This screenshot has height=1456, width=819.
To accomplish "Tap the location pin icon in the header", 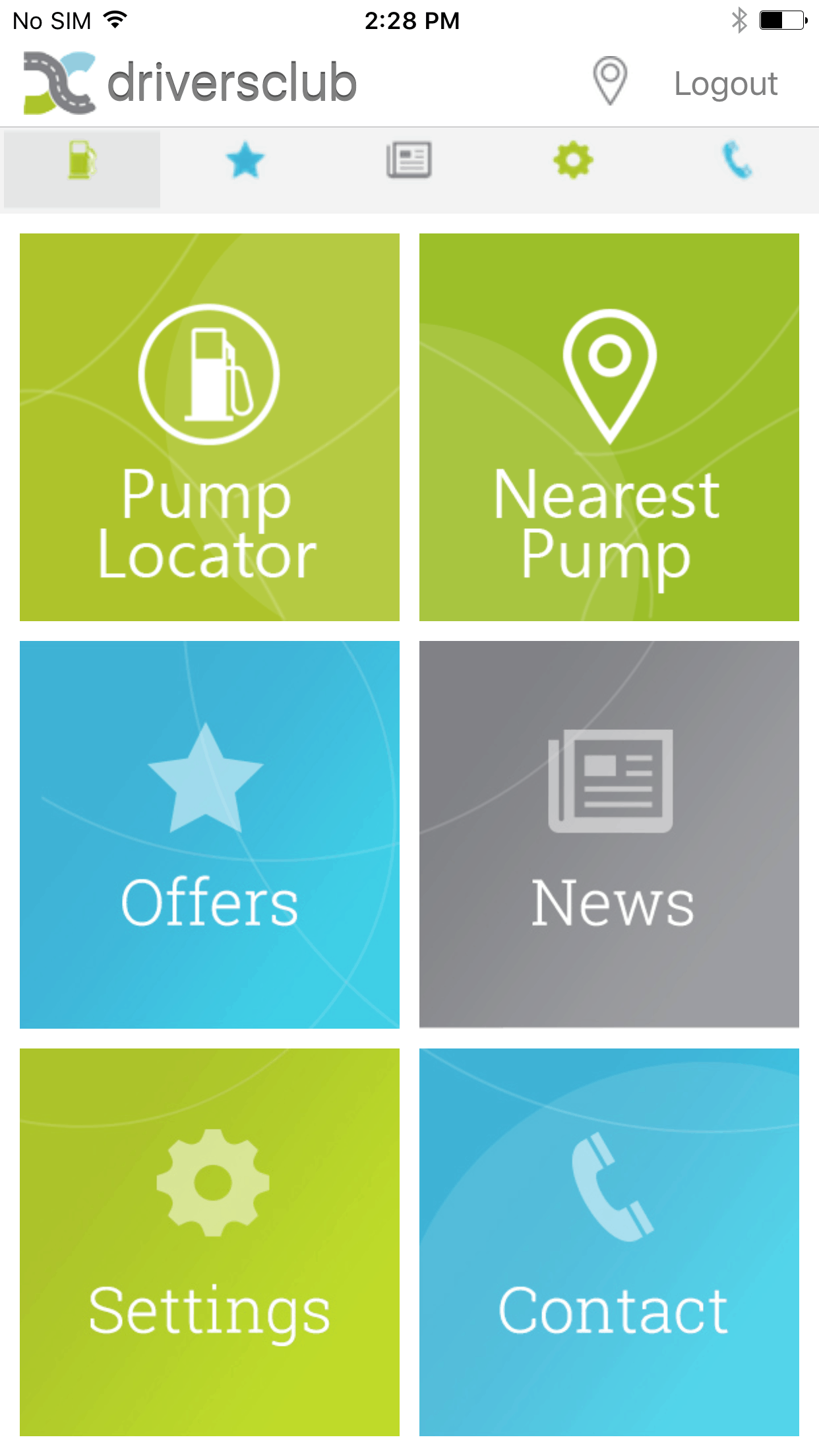I will 610,81.
